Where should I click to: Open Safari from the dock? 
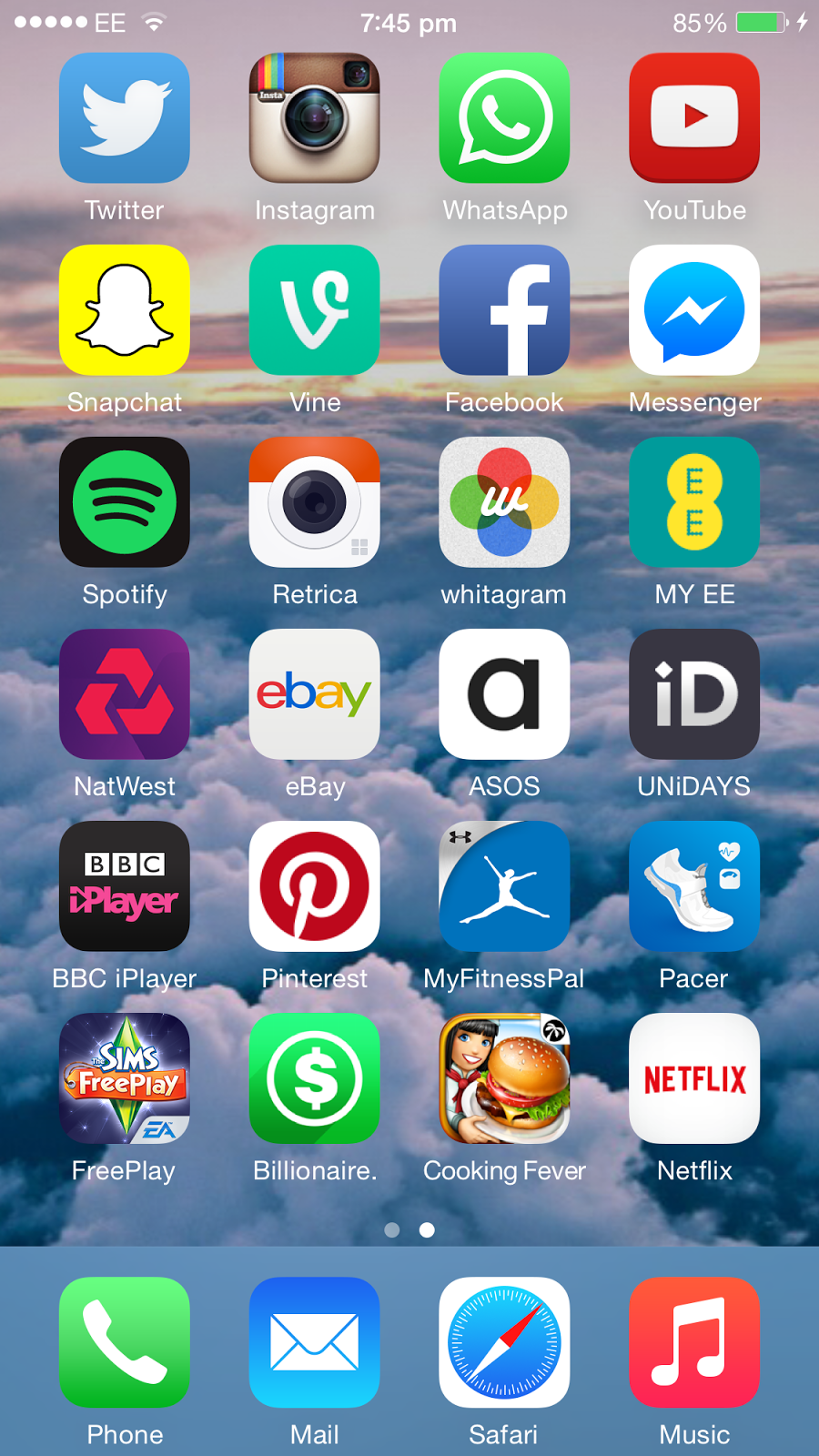tap(504, 1342)
